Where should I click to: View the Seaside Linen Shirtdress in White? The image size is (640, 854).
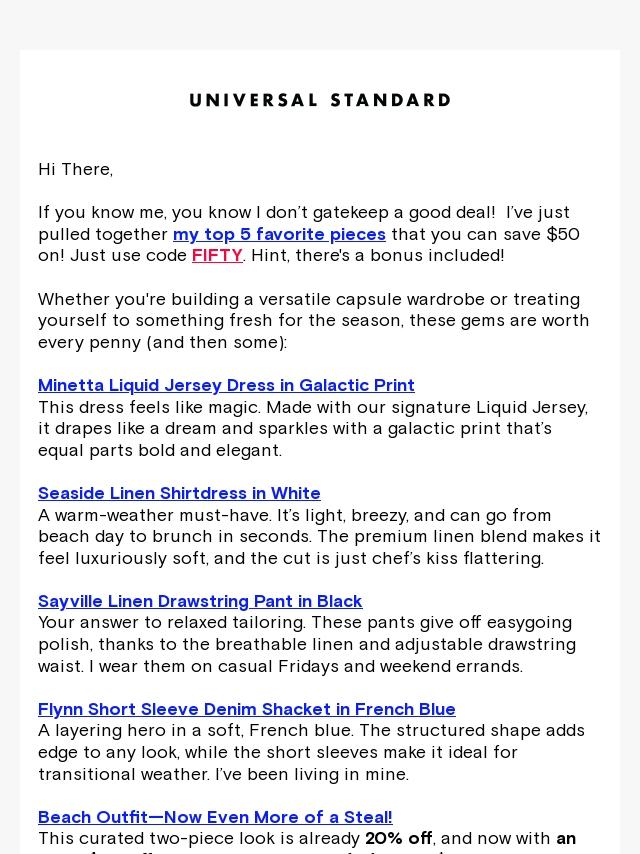click(179, 493)
